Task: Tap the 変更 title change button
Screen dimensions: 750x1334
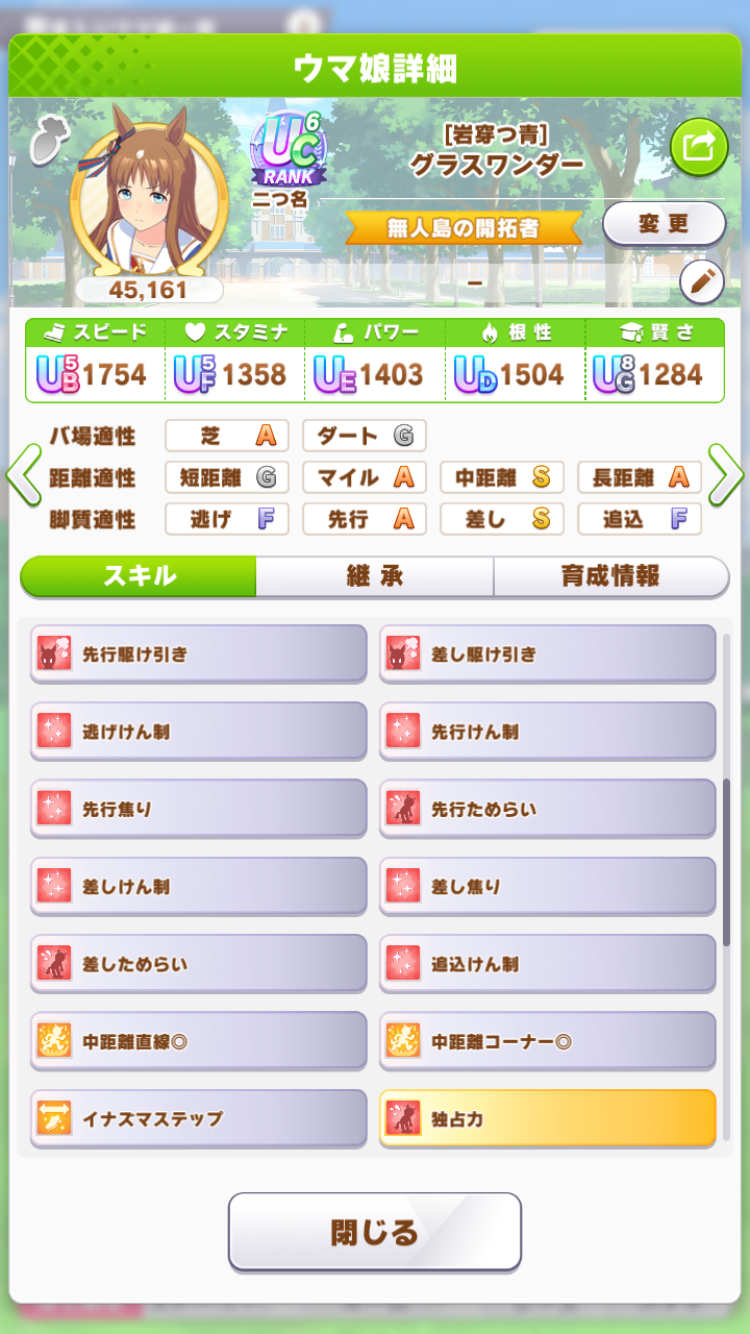Action: coord(664,224)
